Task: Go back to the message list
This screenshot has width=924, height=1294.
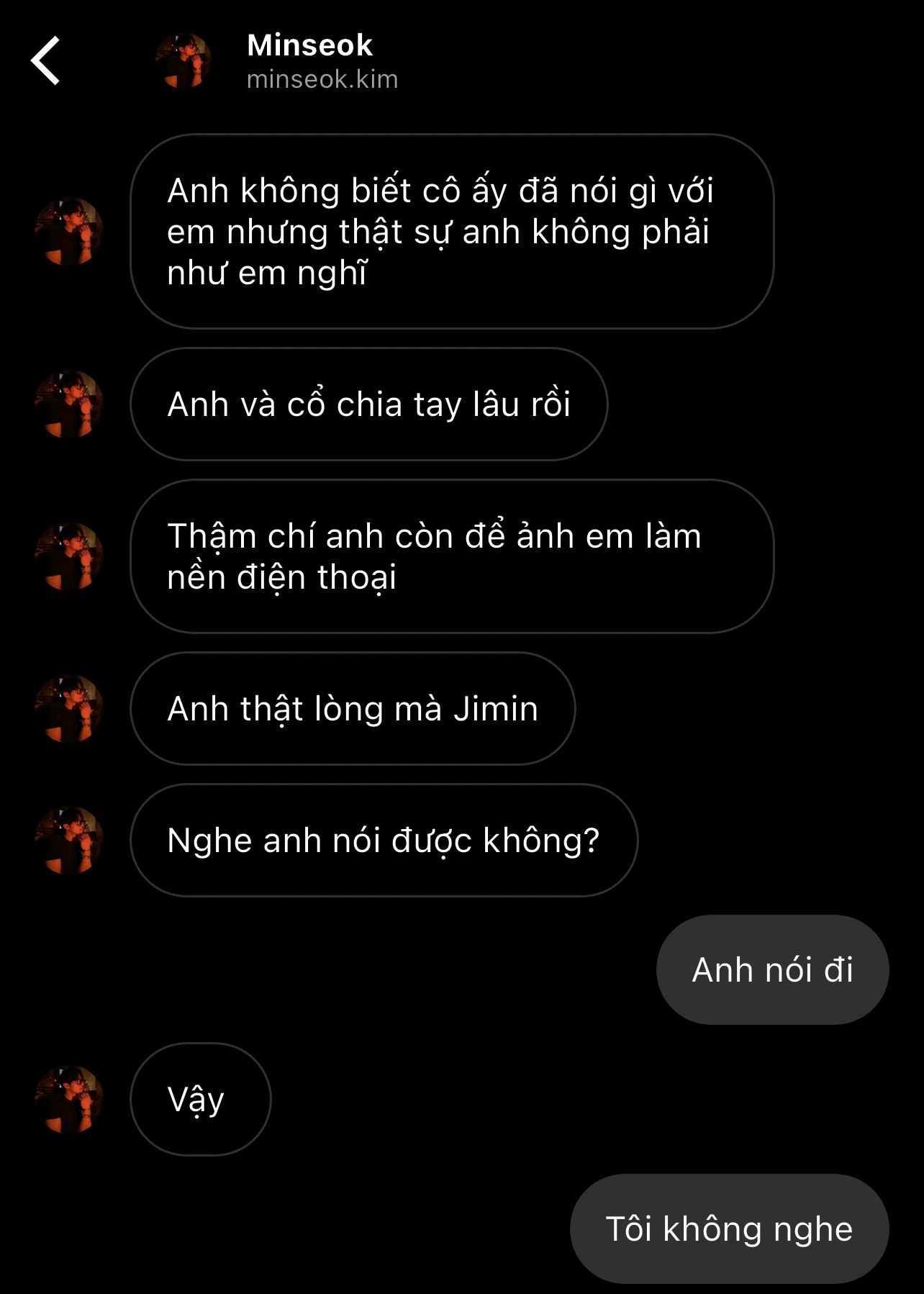Action: coord(45,61)
